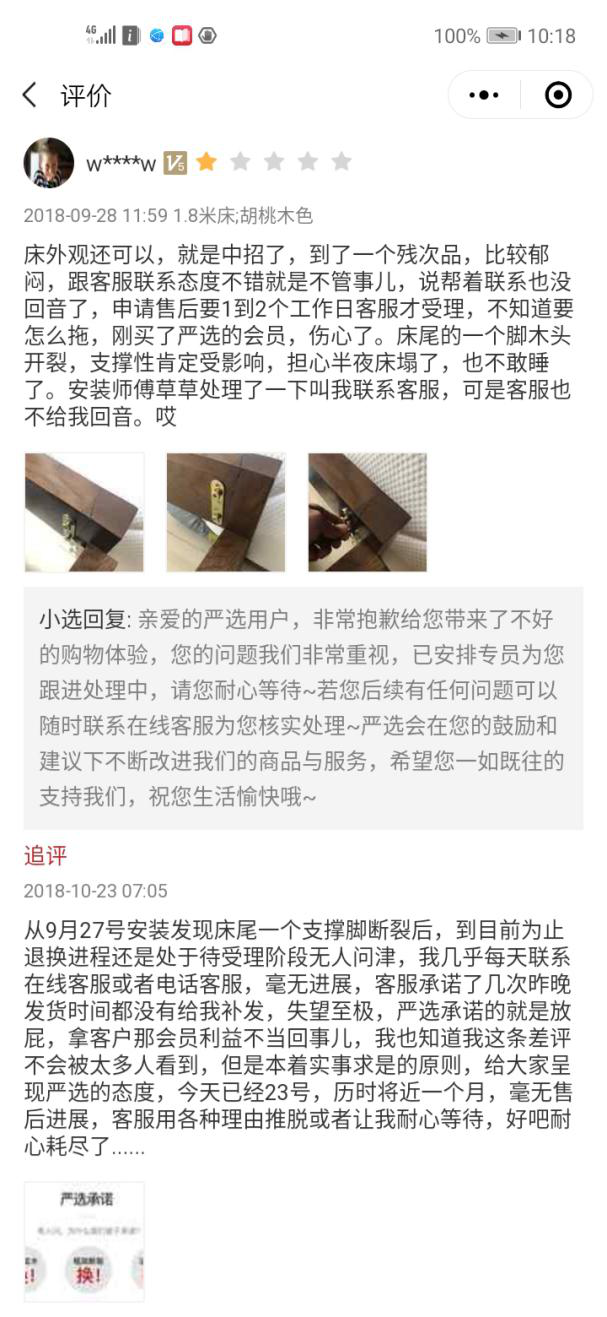Close the mini program with the circle button
Image resolution: width=607 pixels, height=1317 pixels.
pos(557,95)
